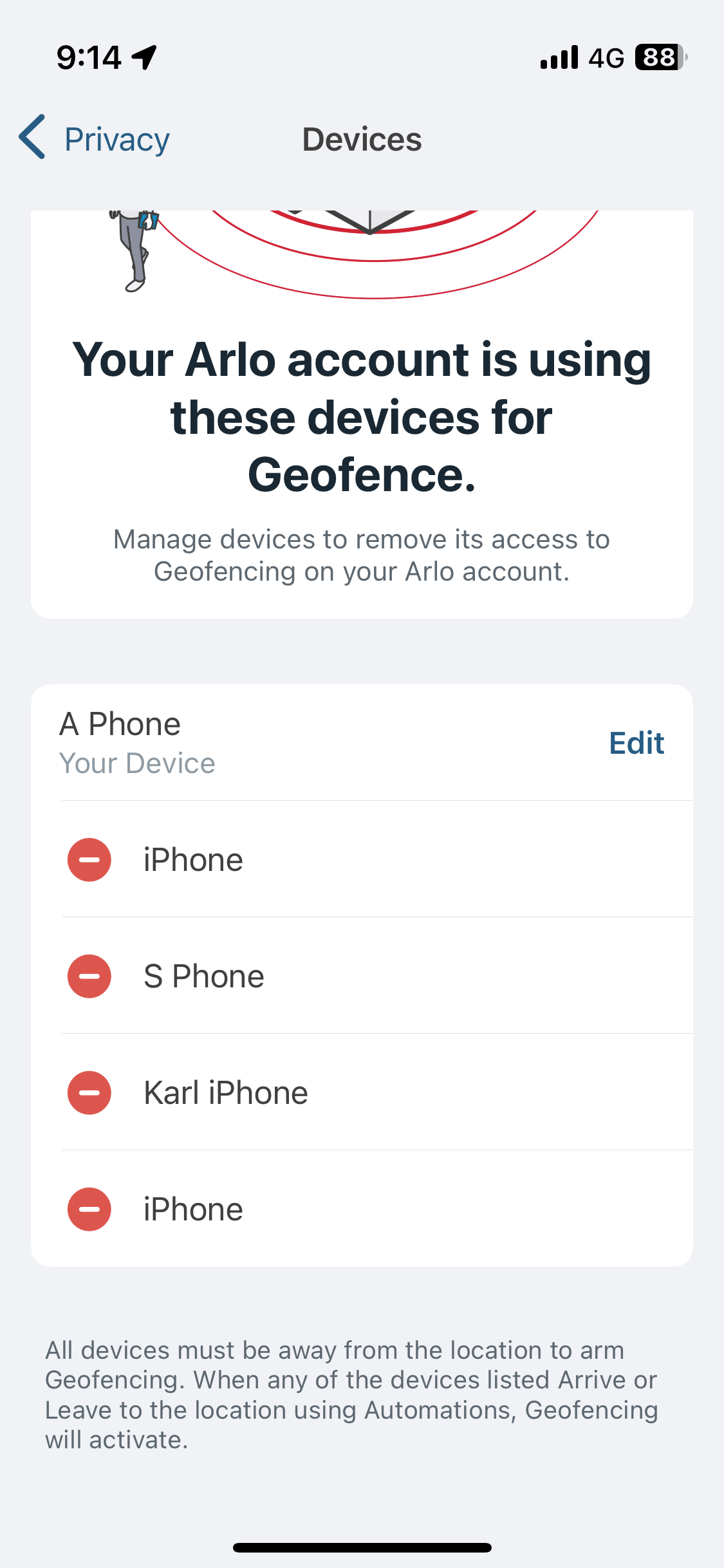The height and width of the screenshot is (1568, 724).
Task: Tap Edit next to A Phone
Action: (x=636, y=743)
